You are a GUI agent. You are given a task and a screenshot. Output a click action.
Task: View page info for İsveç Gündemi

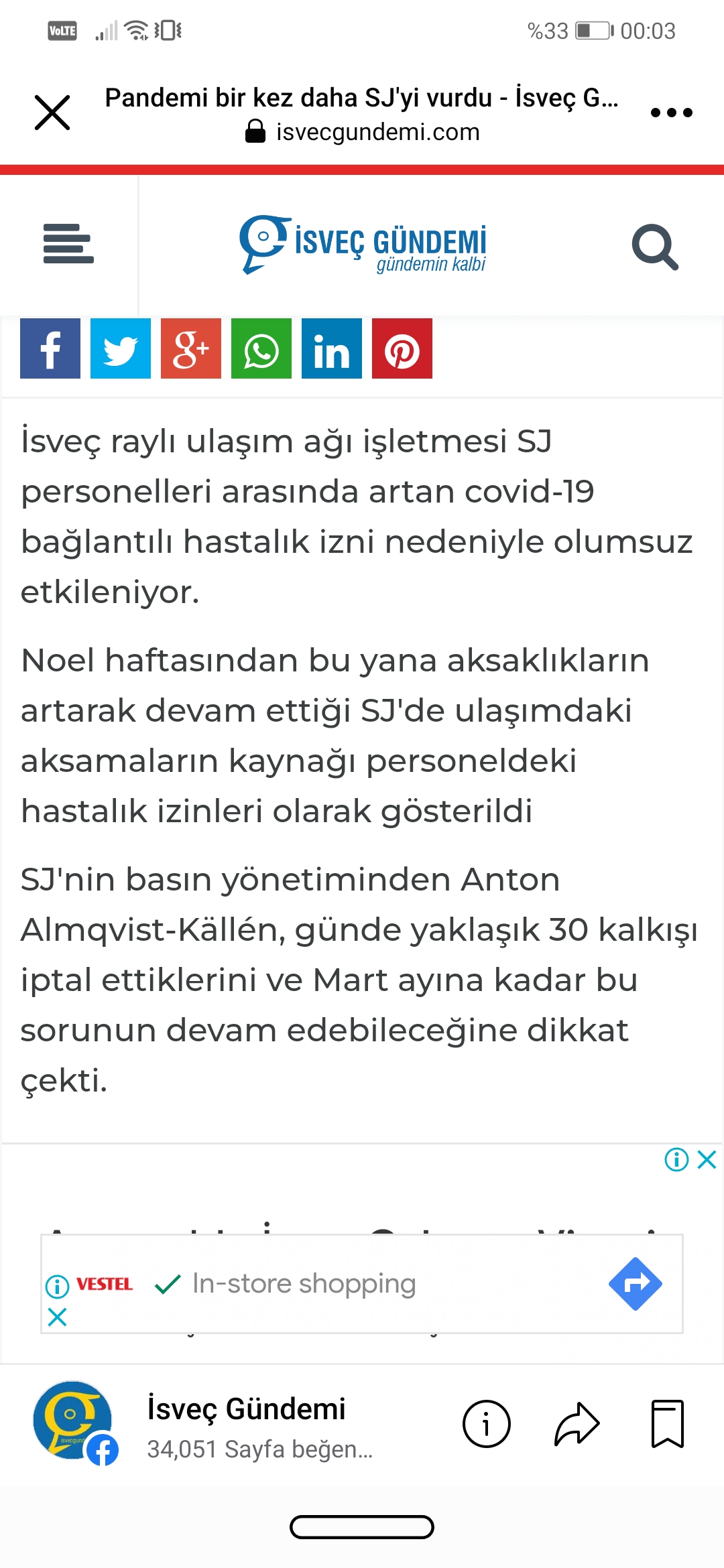(x=486, y=1424)
